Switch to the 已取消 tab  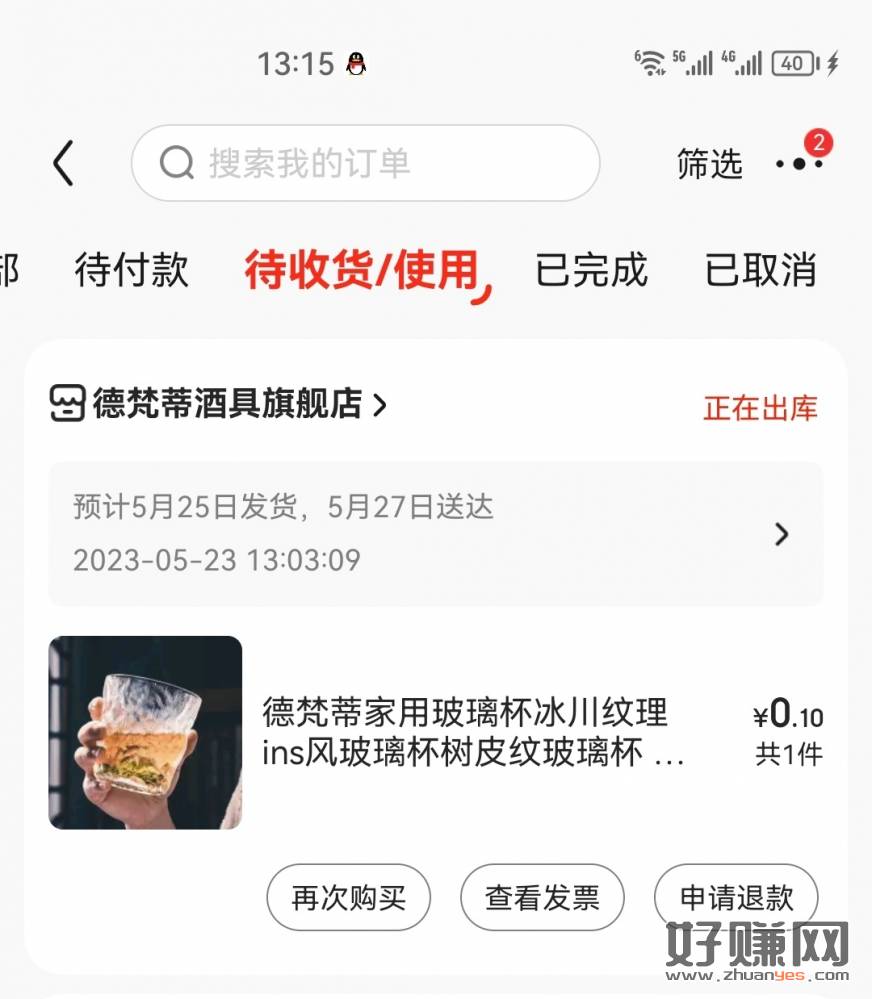[761, 270]
